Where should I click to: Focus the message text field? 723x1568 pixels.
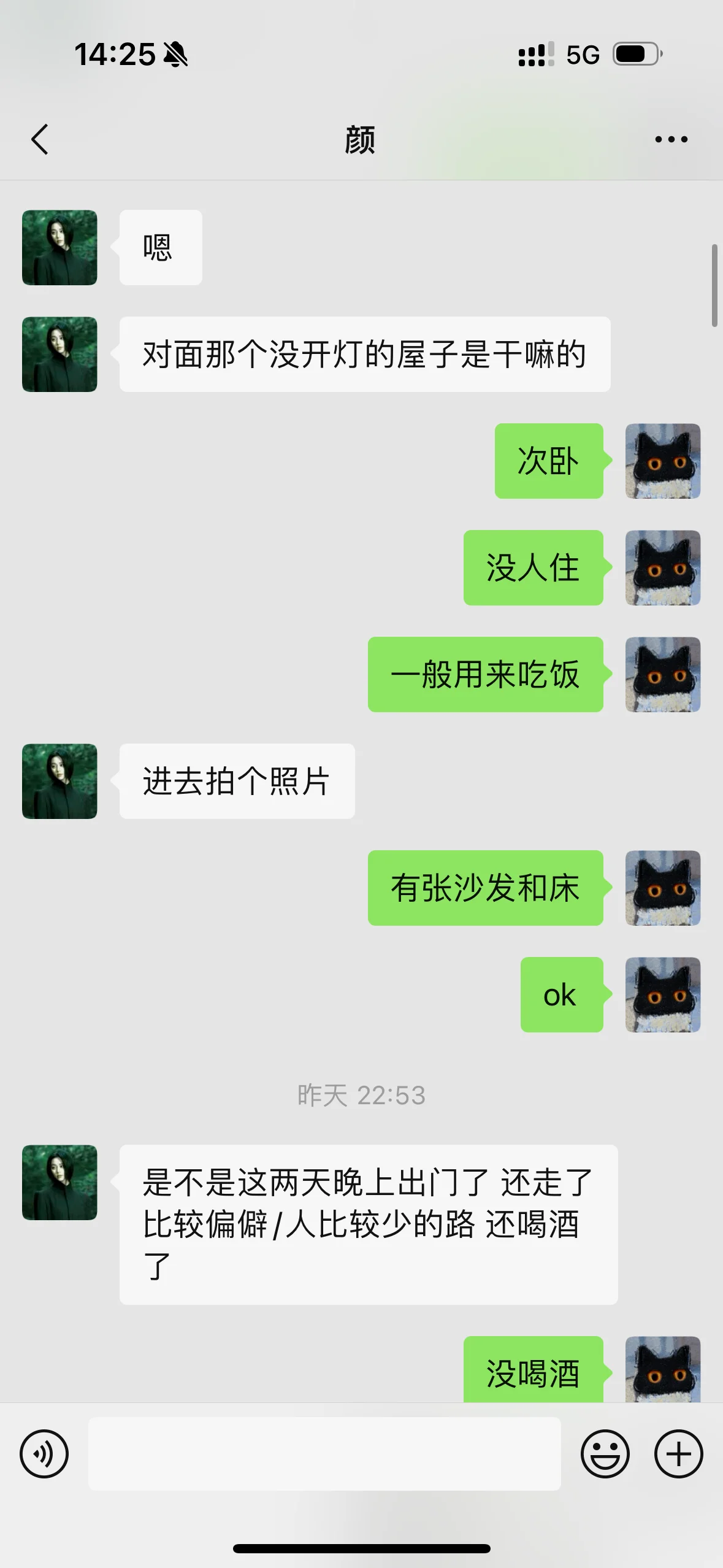click(324, 1453)
